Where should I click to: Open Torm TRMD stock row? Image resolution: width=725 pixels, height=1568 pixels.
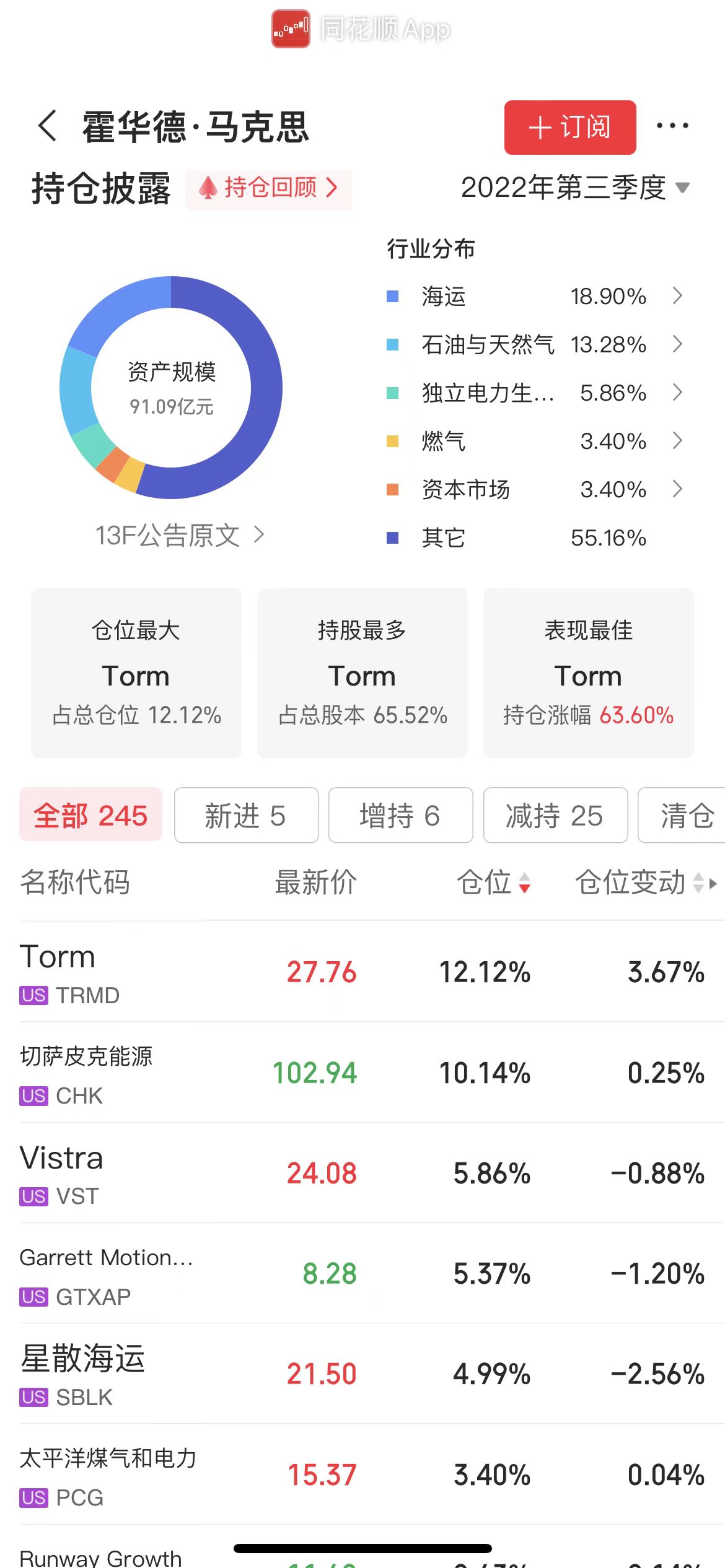362,972
